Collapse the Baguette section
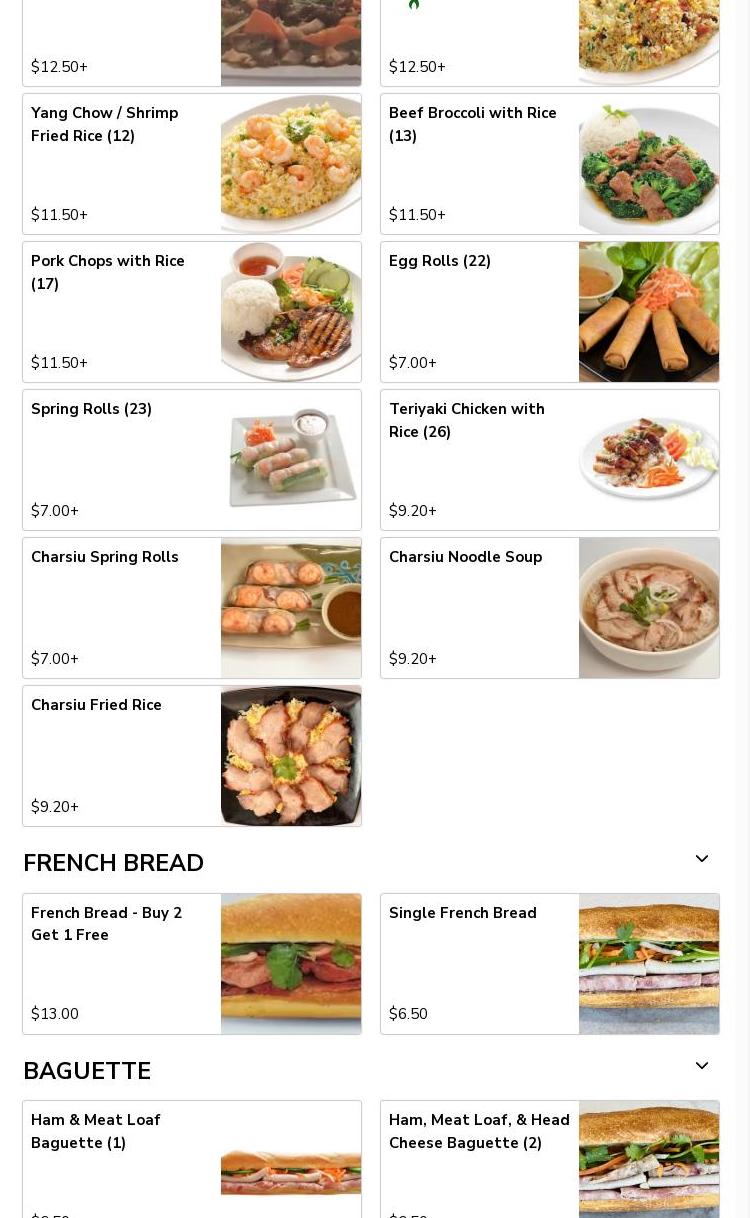Image resolution: width=750 pixels, height=1218 pixels. click(702, 1066)
